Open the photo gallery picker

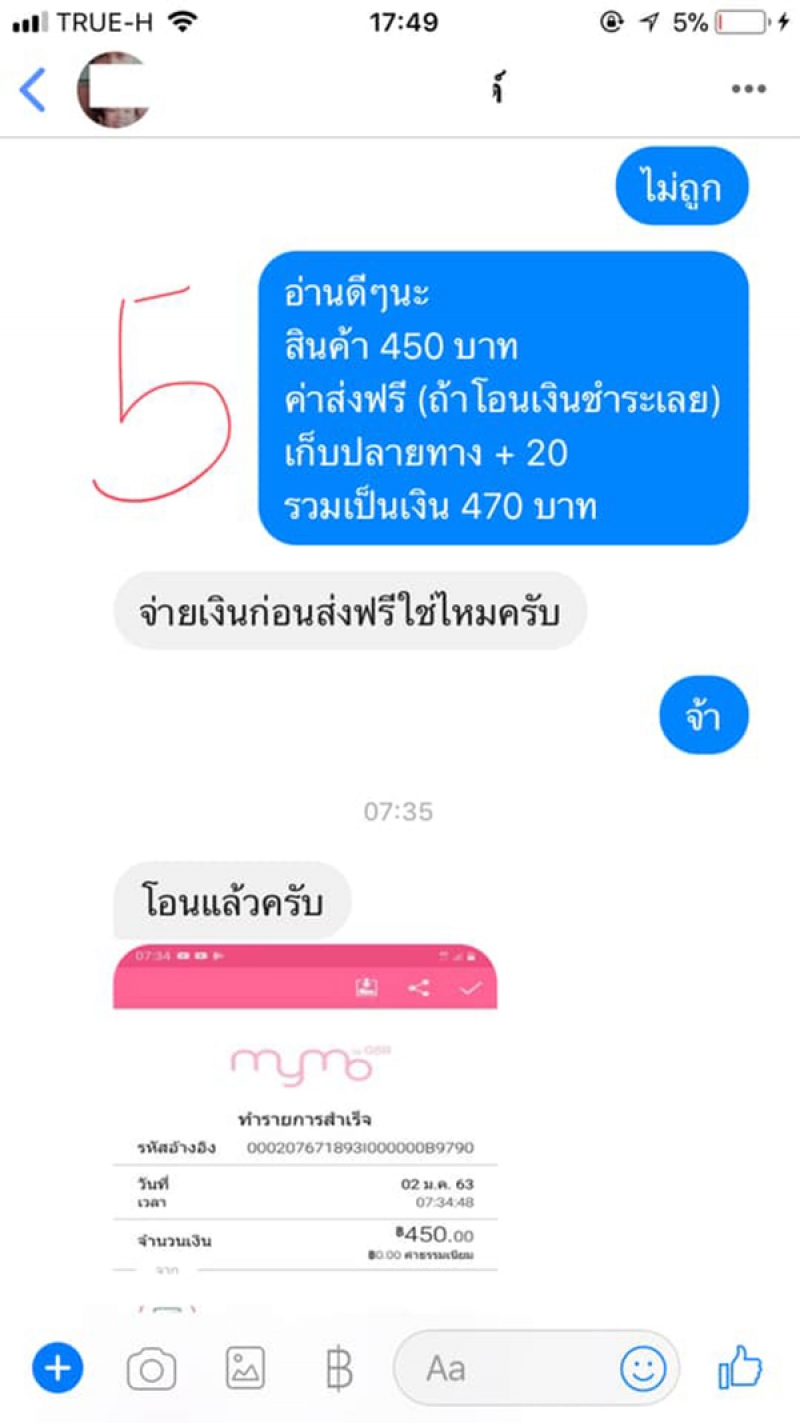point(245,1368)
